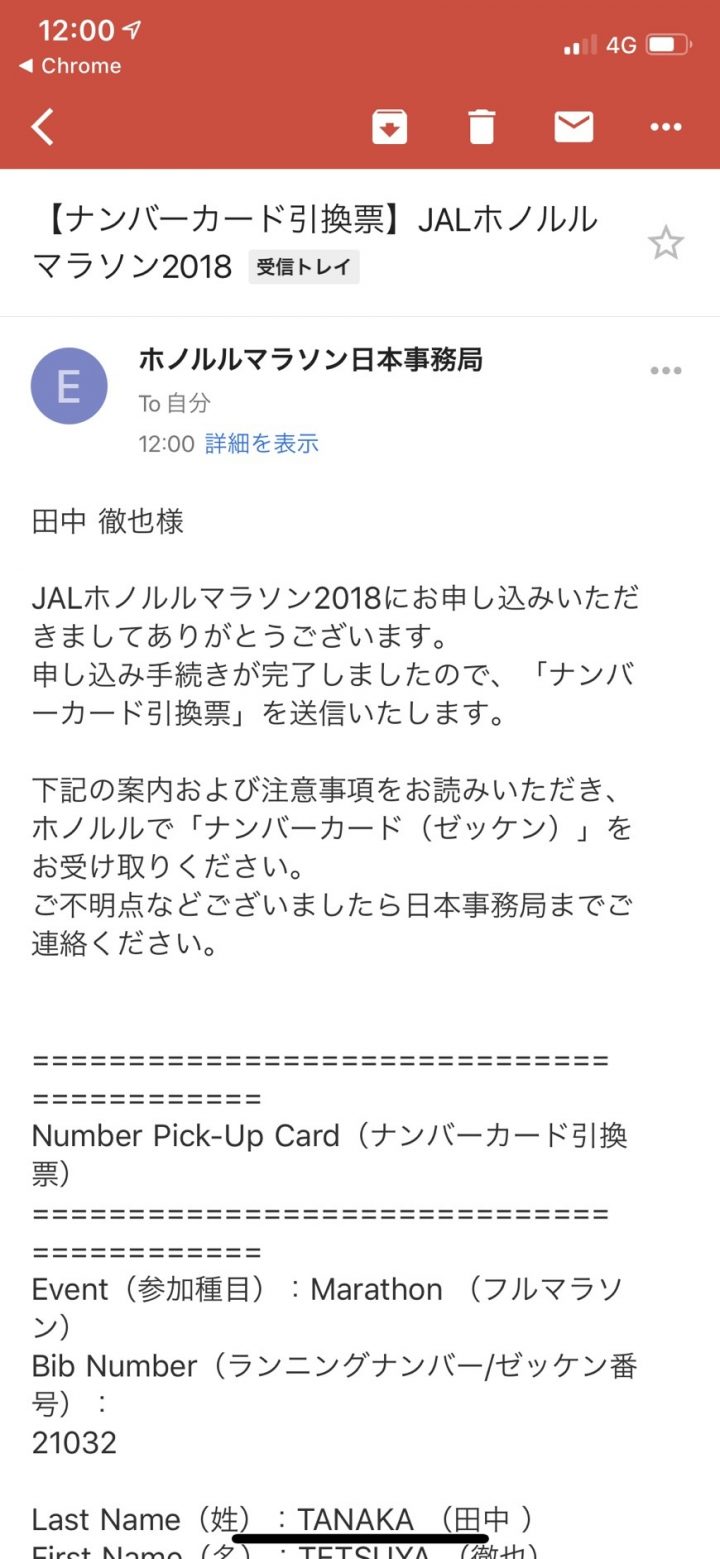Go back to the inbox
This screenshot has height=1559, width=720.
coord(43,127)
